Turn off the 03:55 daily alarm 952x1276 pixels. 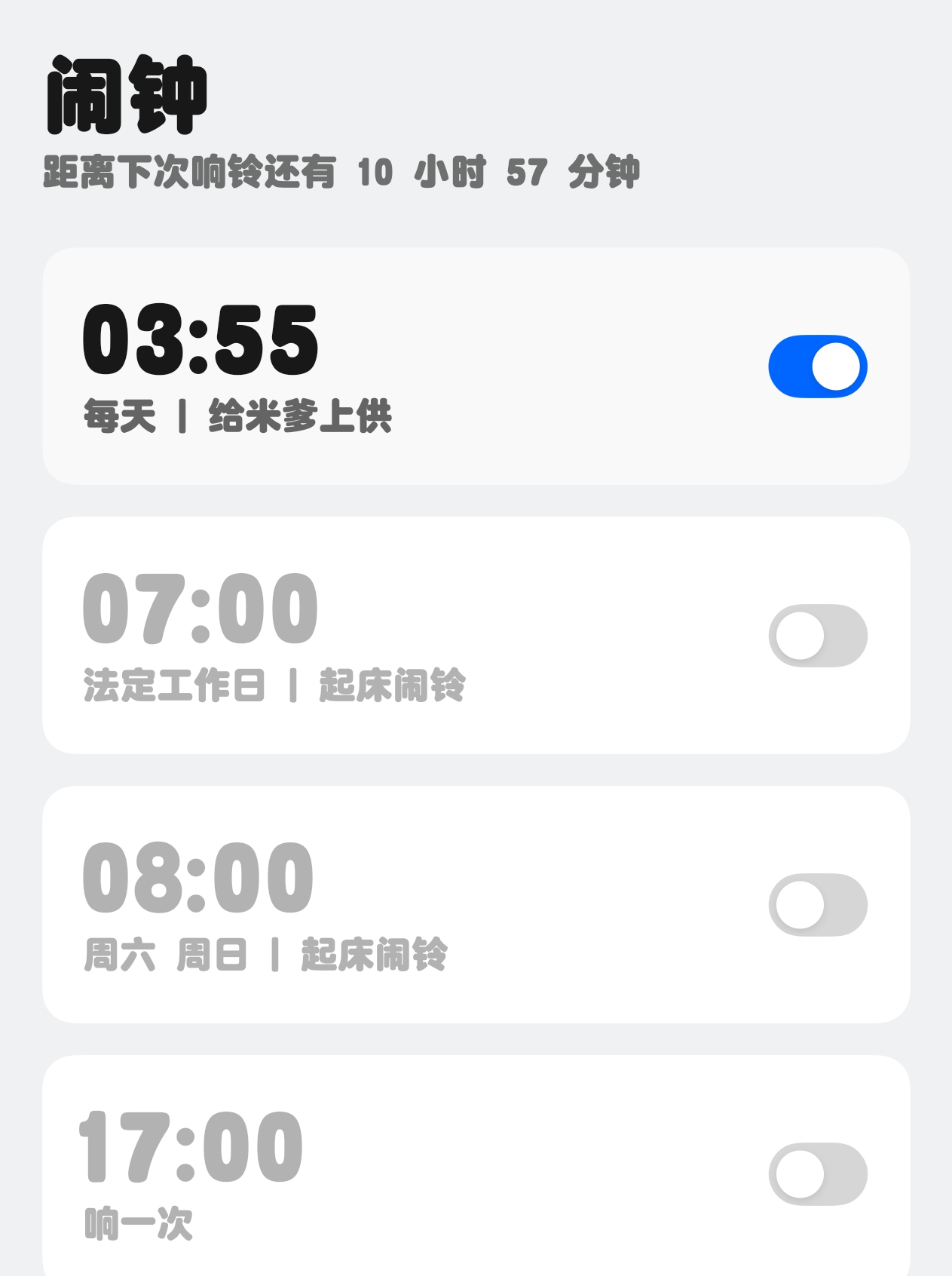click(818, 367)
